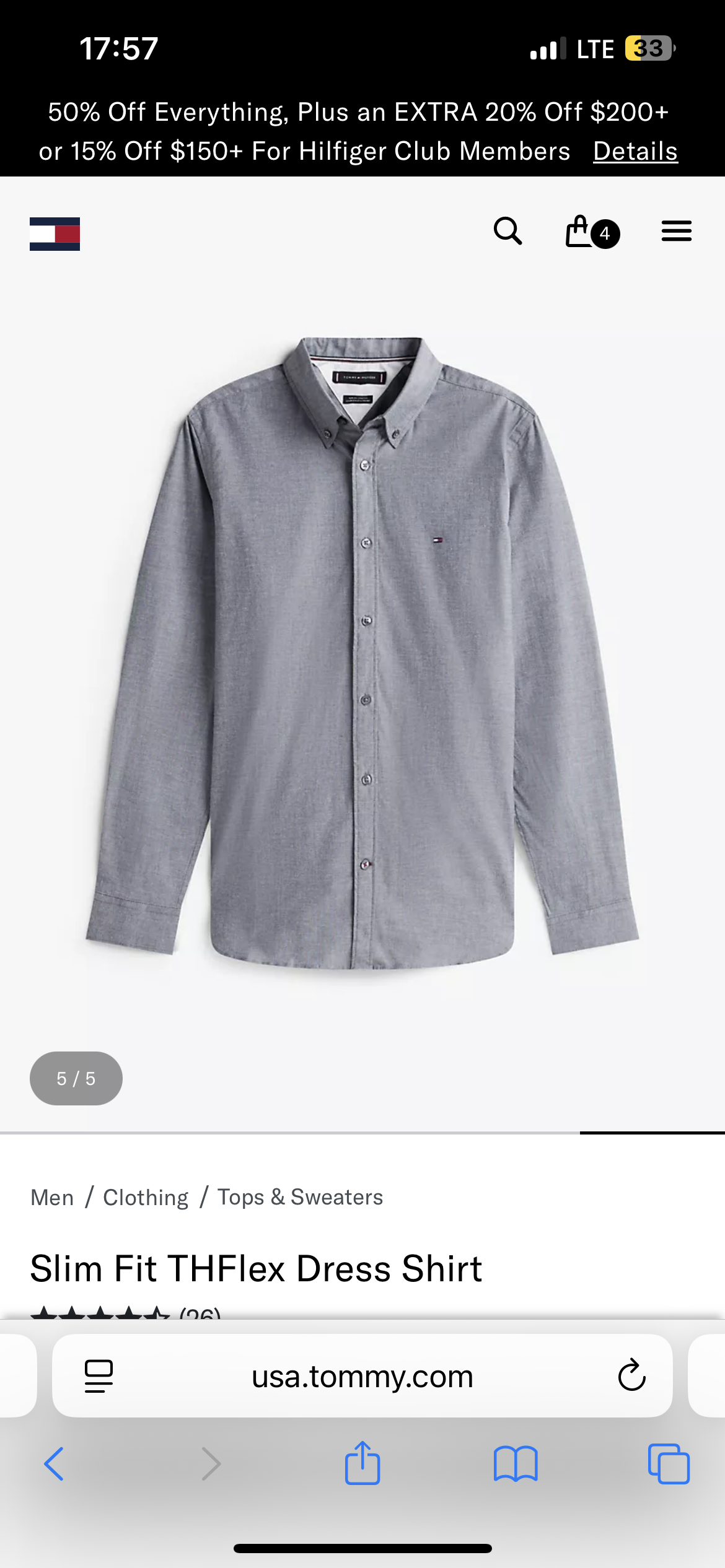This screenshot has height=1568, width=725.
Task: Show all open browser tabs
Action: (668, 1464)
